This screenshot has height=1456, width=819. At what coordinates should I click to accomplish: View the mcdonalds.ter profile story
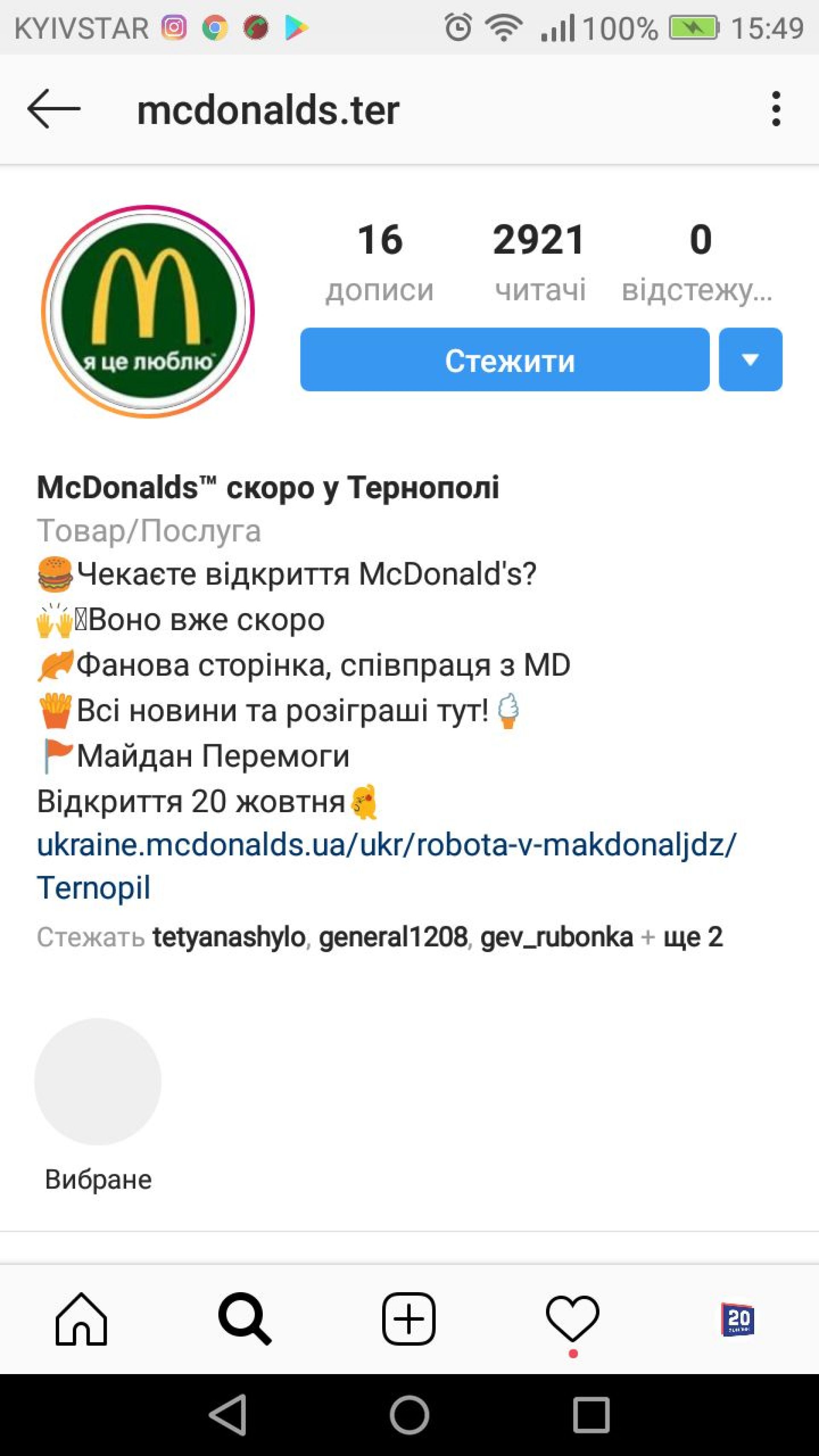coord(148,311)
